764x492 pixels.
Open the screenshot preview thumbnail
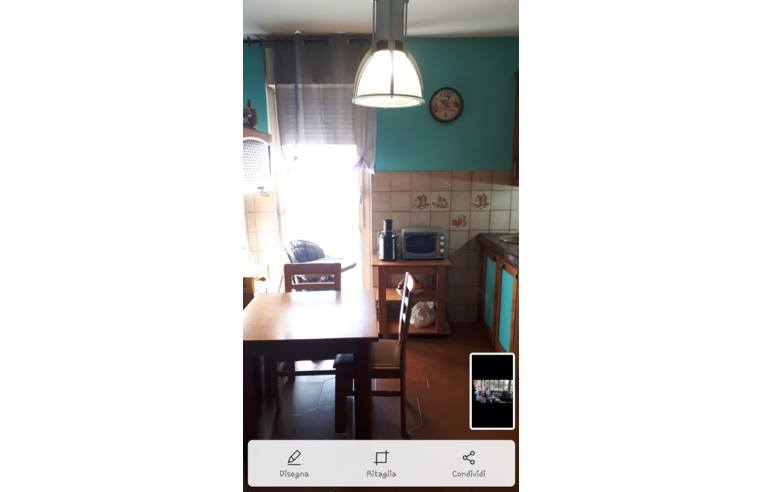(492, 391)
